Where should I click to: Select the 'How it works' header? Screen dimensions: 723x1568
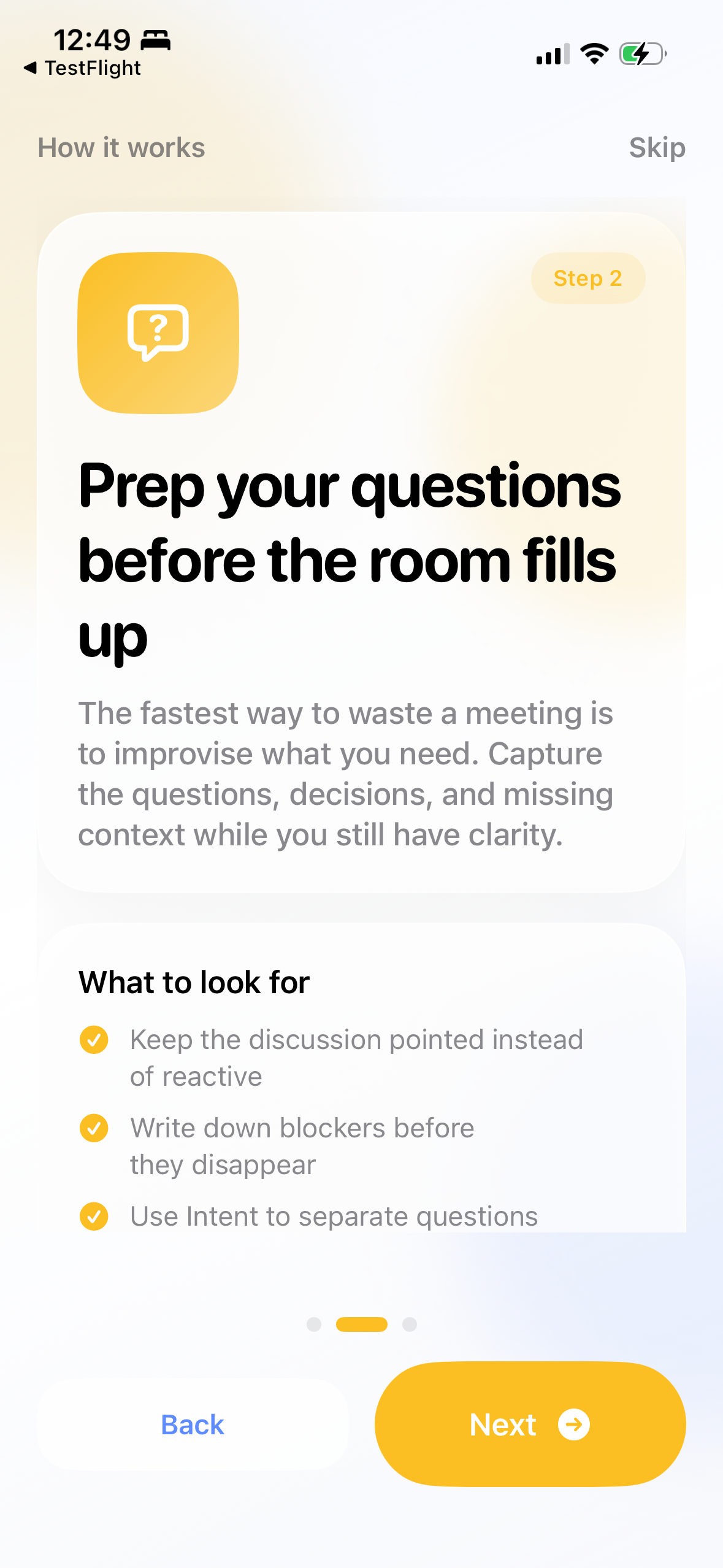pos(121,147)
